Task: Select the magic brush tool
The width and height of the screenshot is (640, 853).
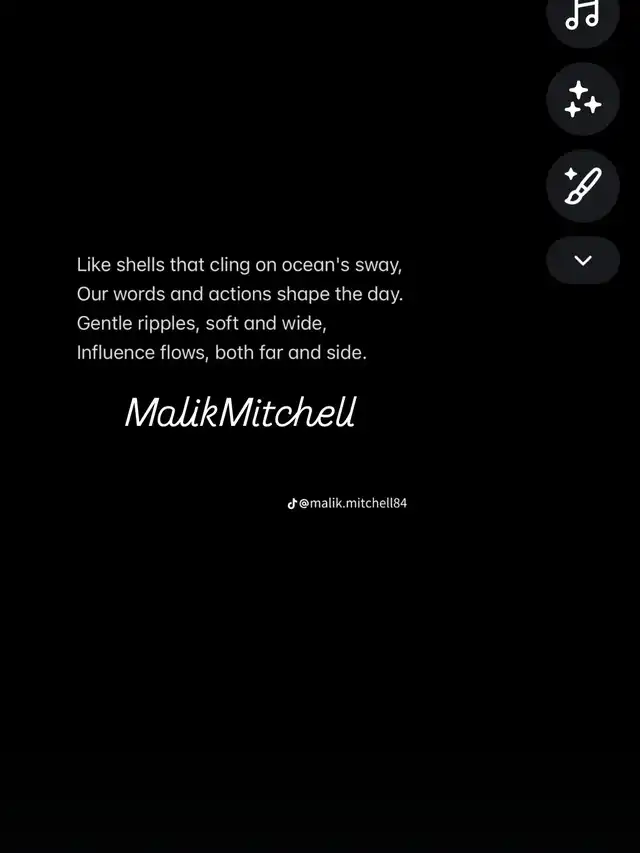Action: tap(582, 186)
